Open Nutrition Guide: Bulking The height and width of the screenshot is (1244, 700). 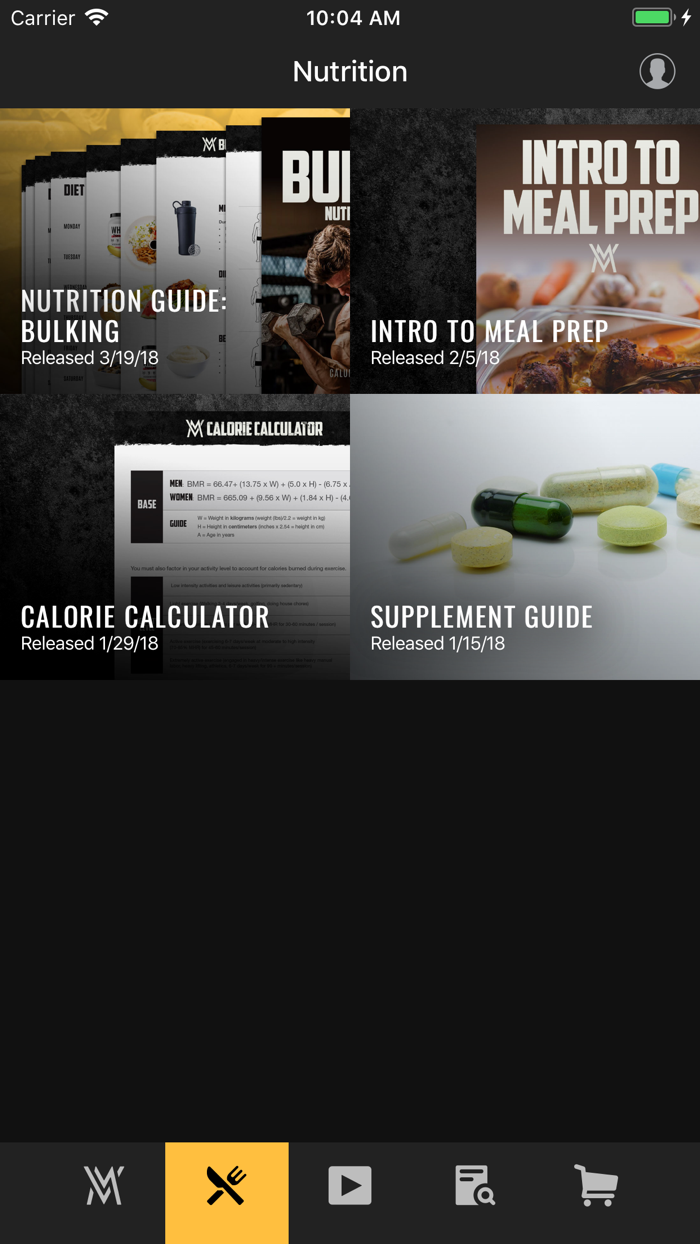(x=175, y=251)
